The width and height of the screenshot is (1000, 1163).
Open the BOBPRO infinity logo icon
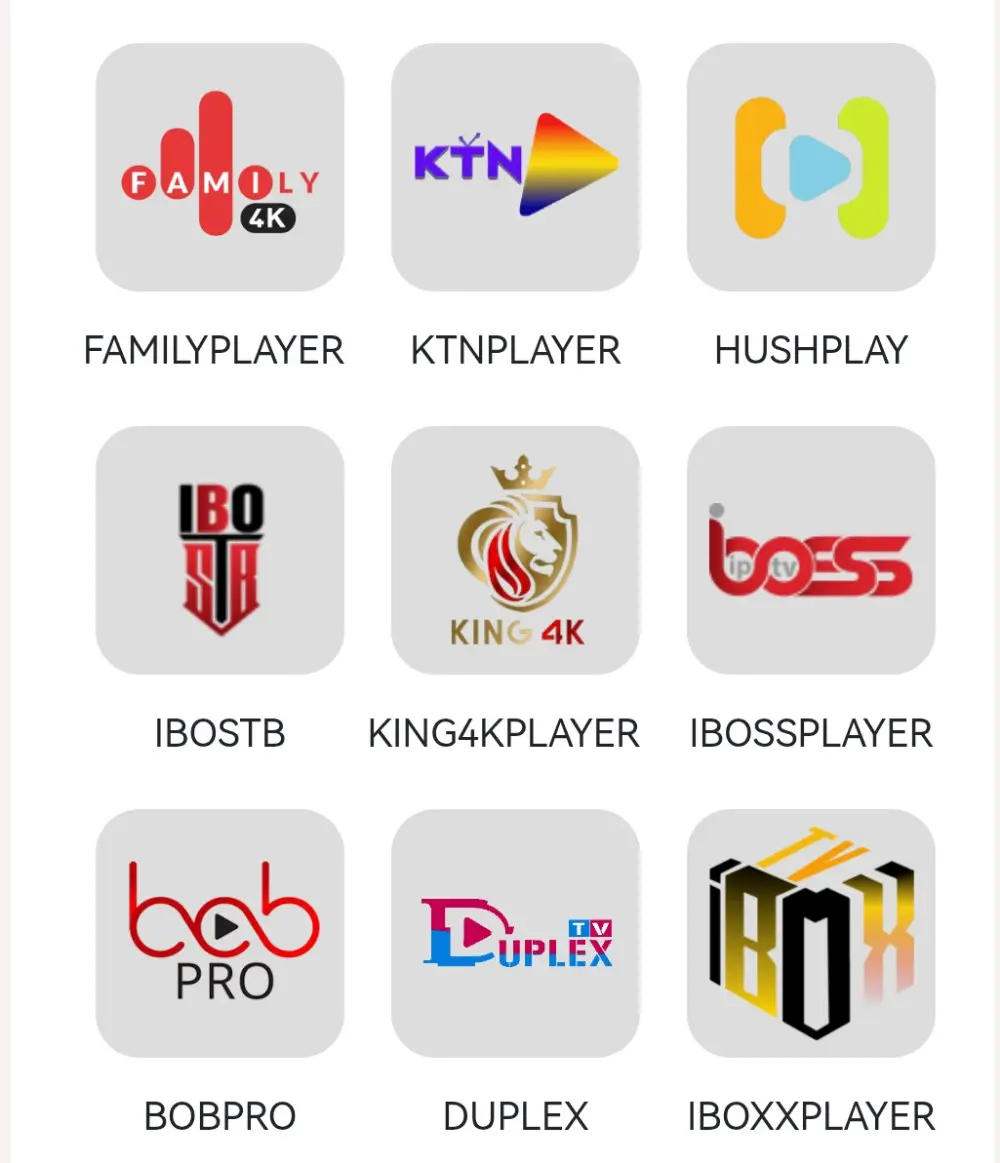pyautogui.click(x=218, y=934)
